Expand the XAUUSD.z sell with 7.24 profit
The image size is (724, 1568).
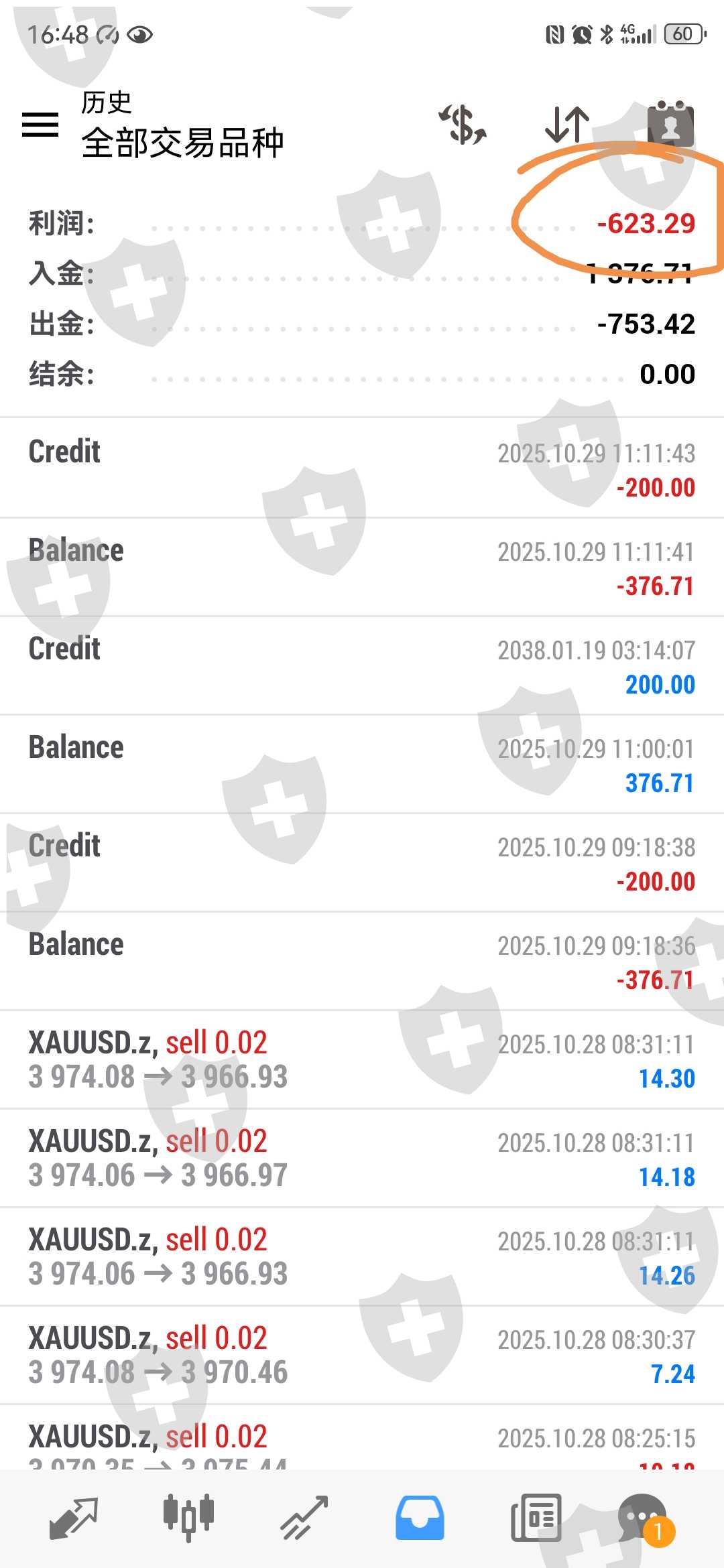point(362,1356)
